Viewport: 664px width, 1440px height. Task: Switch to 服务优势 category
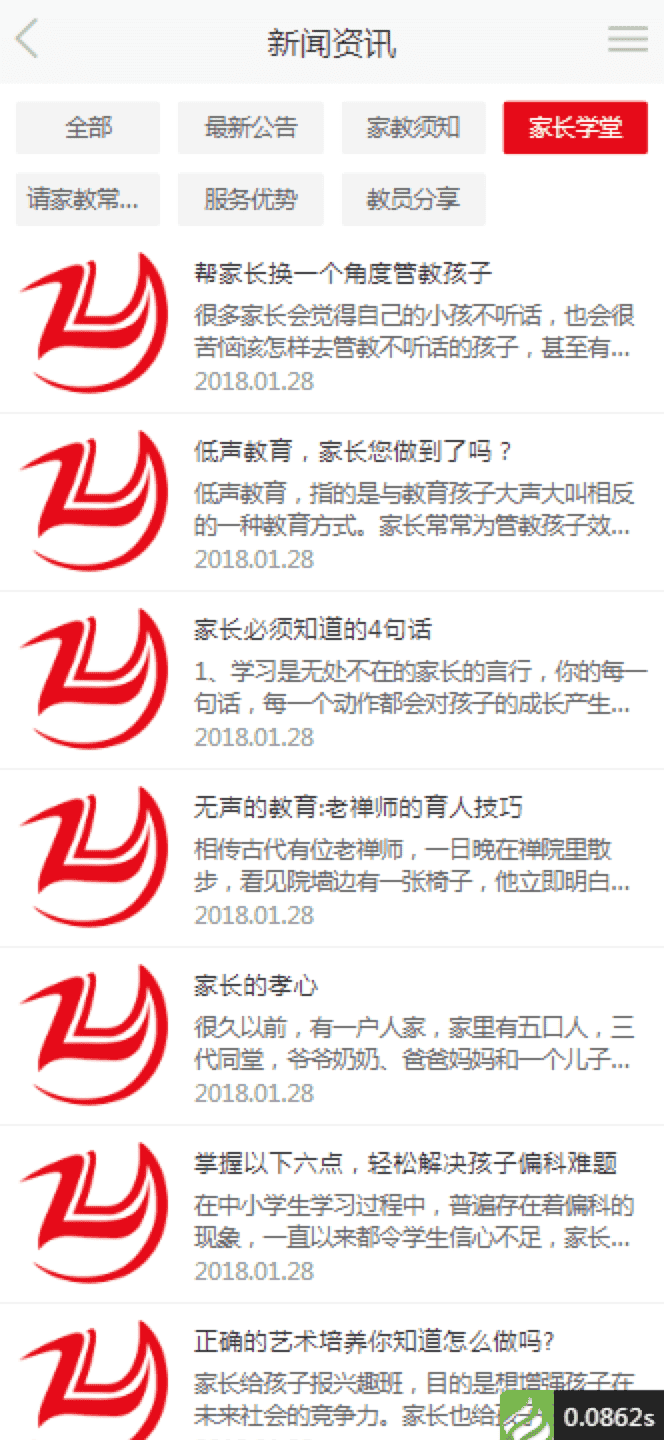(x=251, y=199)
